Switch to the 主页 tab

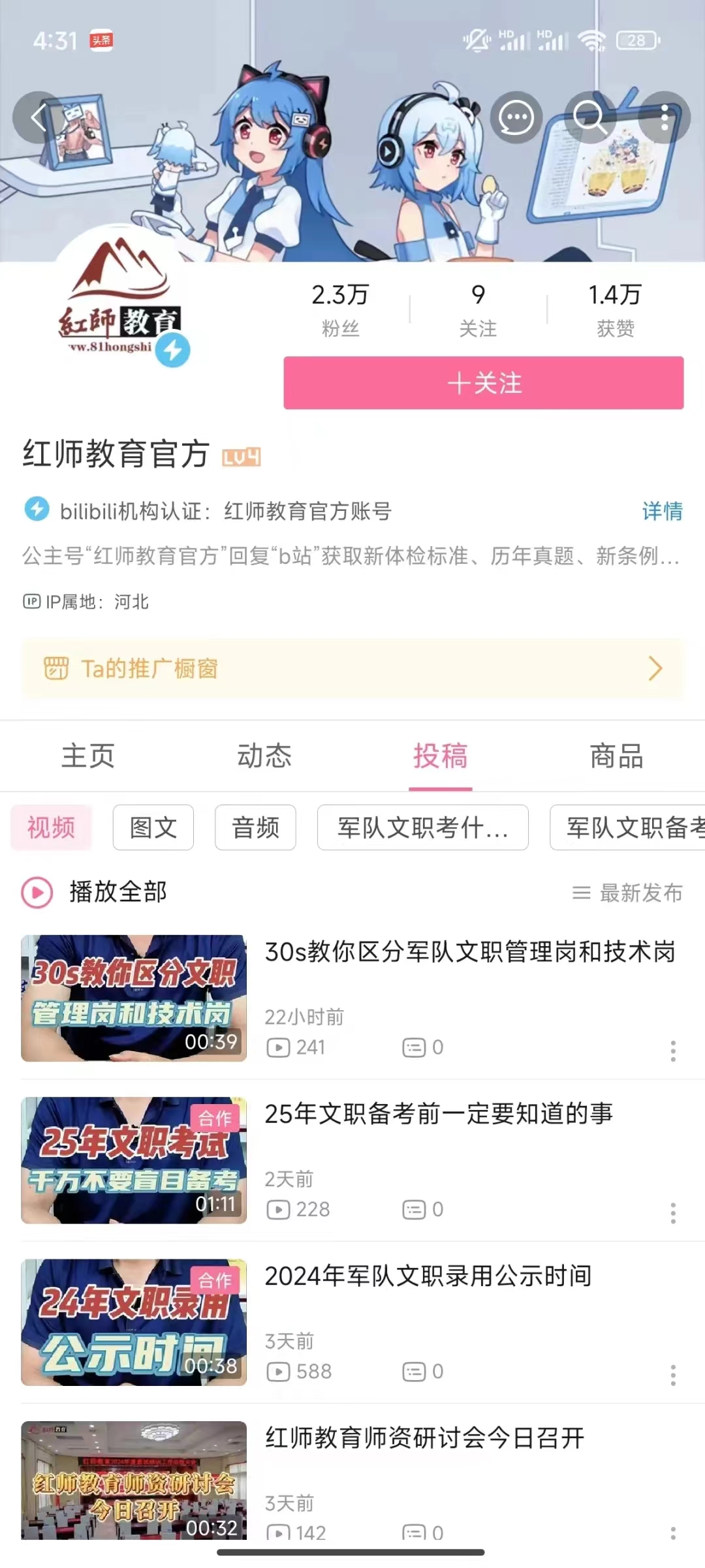pos(88,756)
